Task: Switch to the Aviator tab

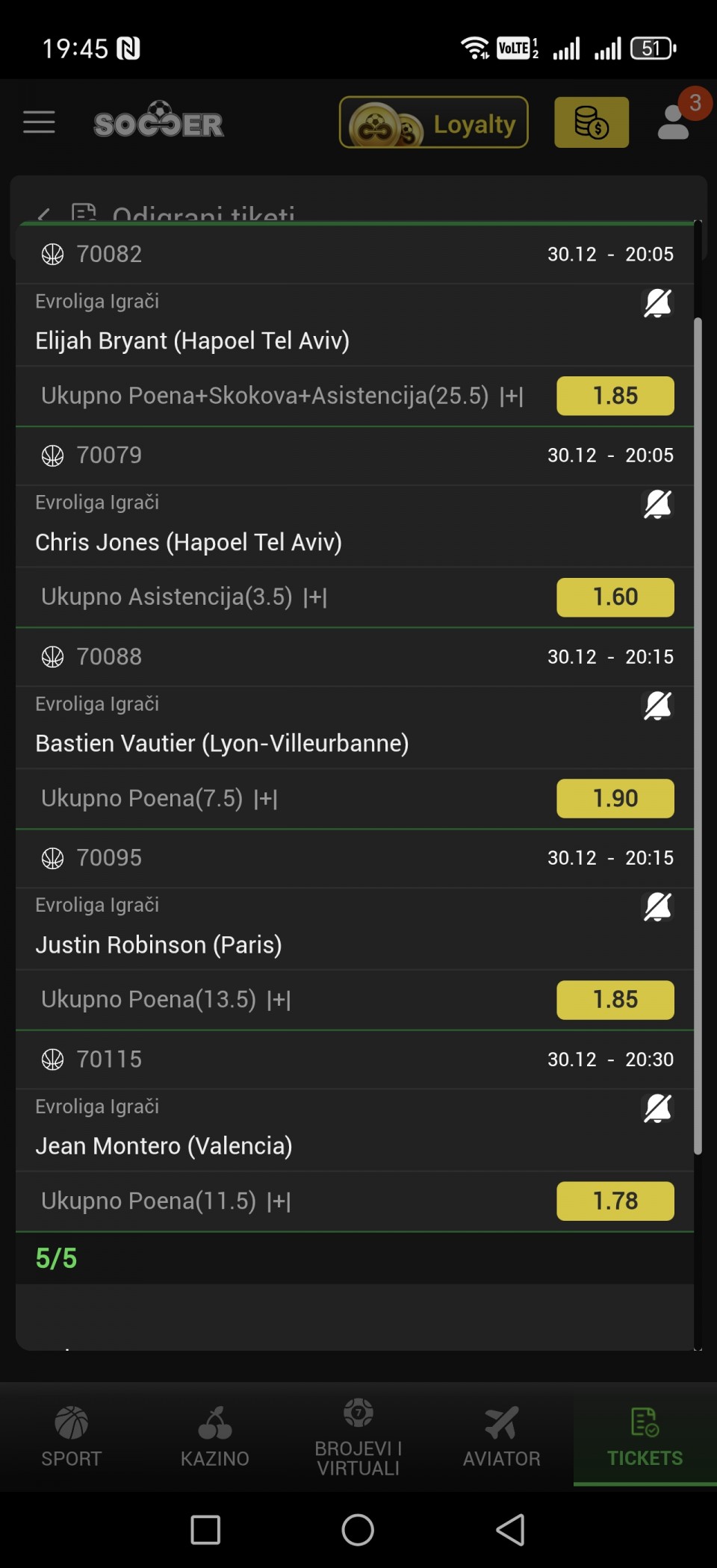Action: tap(501, 1437)
